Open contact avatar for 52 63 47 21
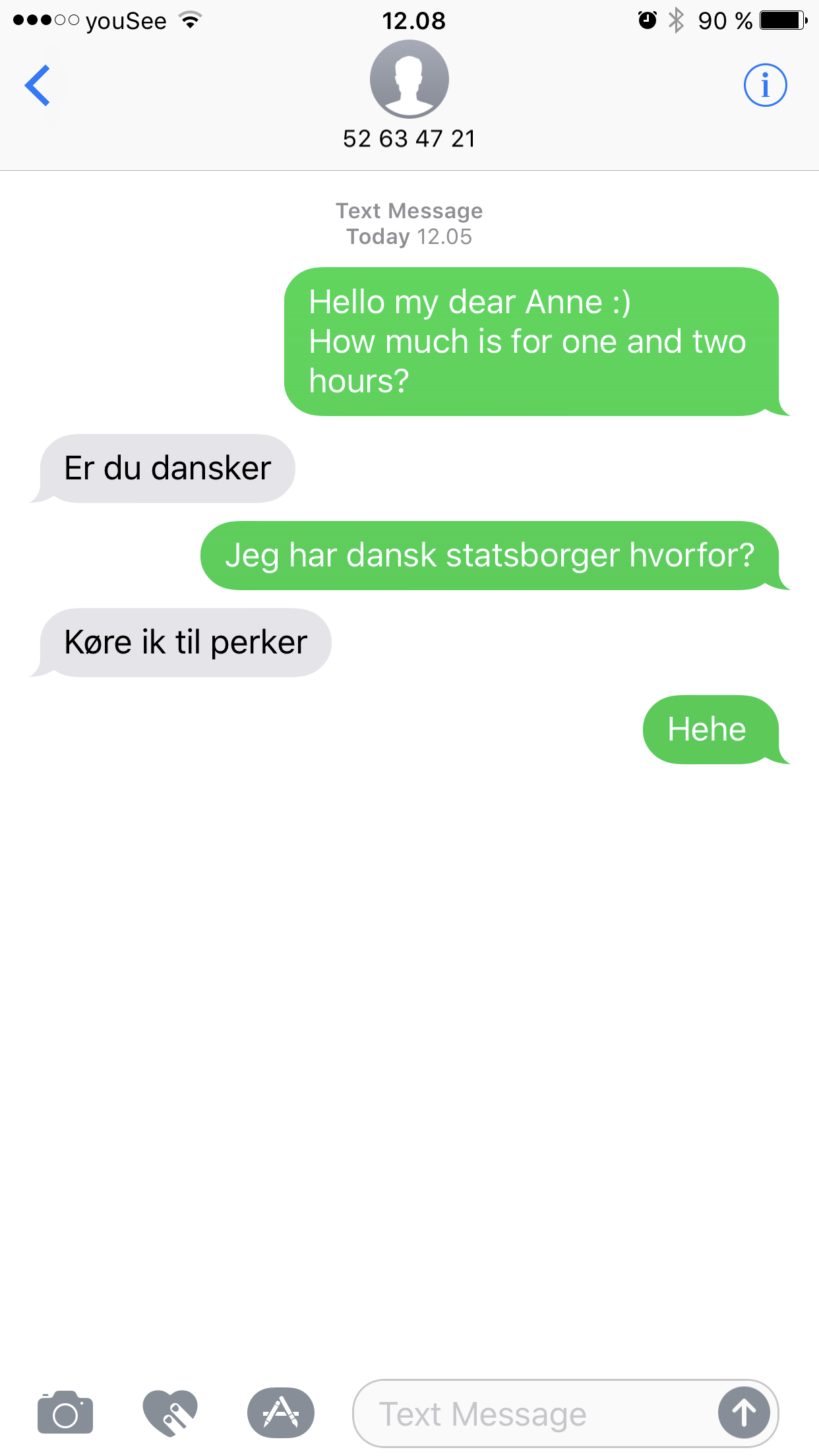Viewport: 819px width, 1456px height. [x=409, y=79]
